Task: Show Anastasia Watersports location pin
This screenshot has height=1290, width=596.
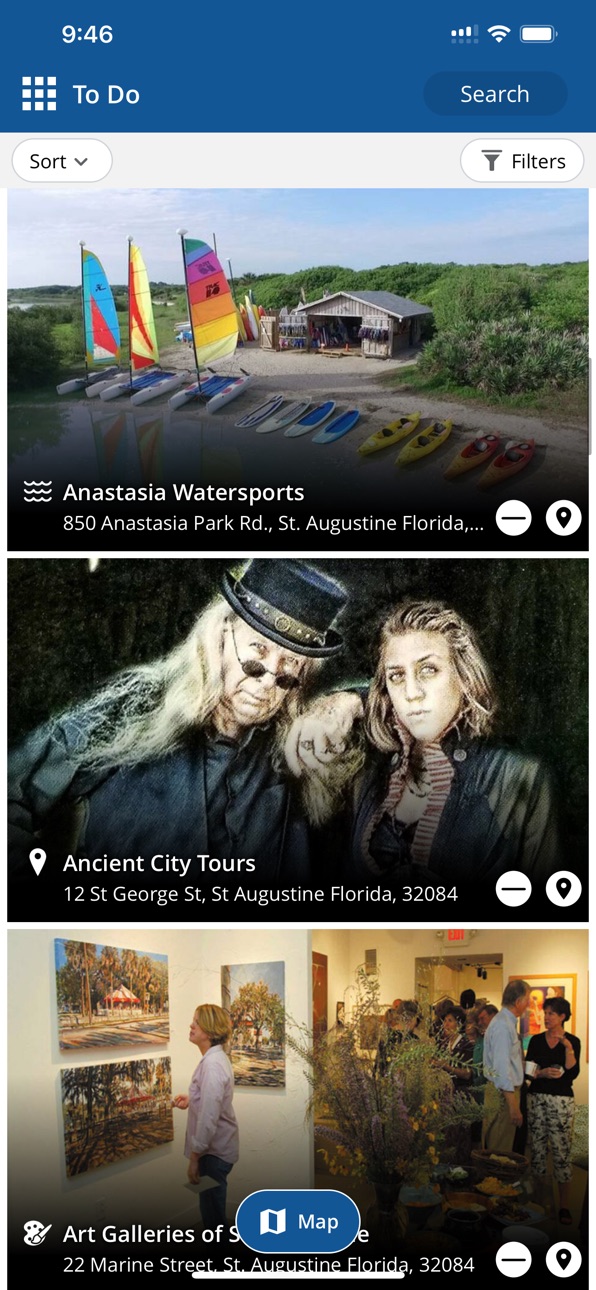Action: tap(564, 518)
